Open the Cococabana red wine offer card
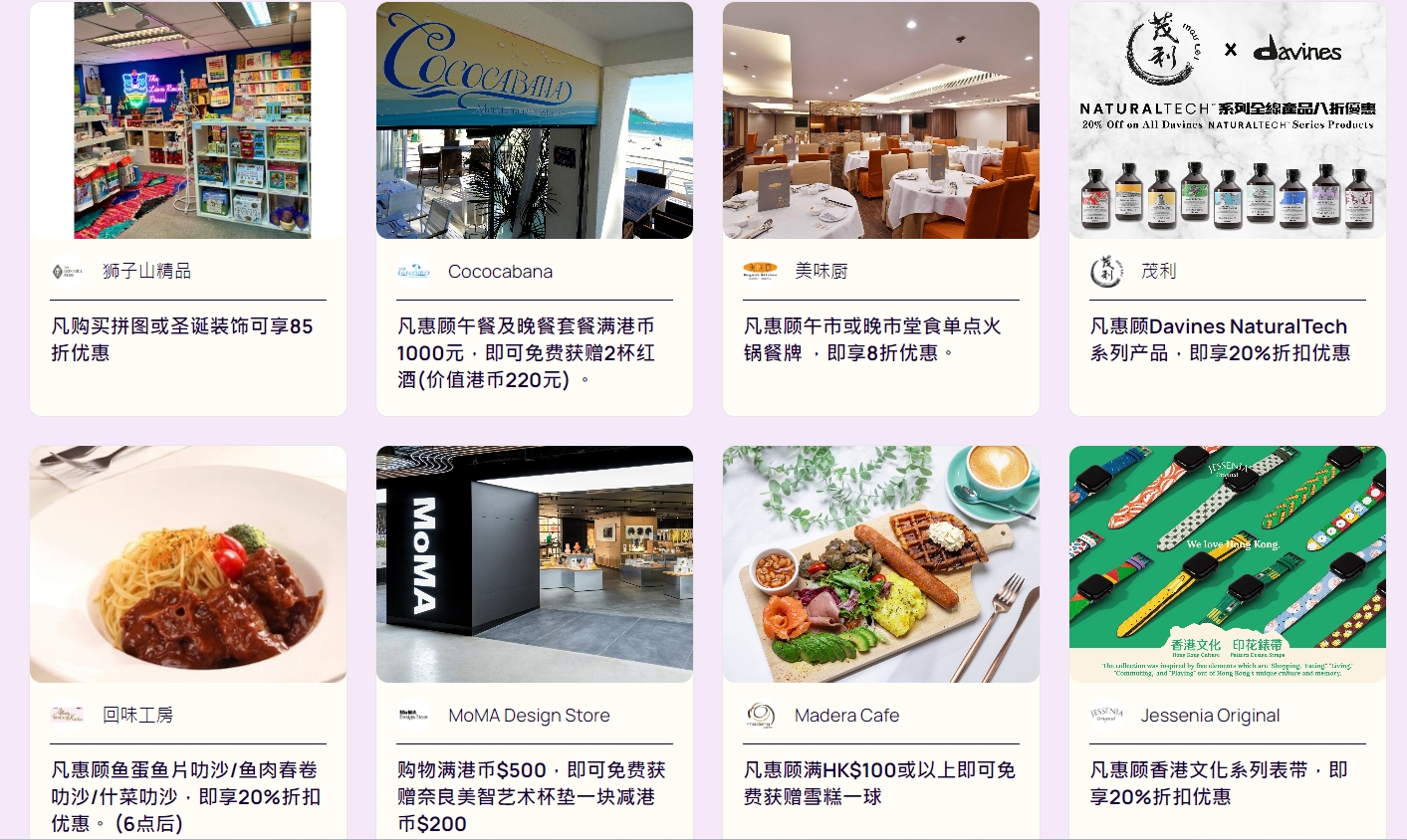1407x840 pixels. [534, 209]
